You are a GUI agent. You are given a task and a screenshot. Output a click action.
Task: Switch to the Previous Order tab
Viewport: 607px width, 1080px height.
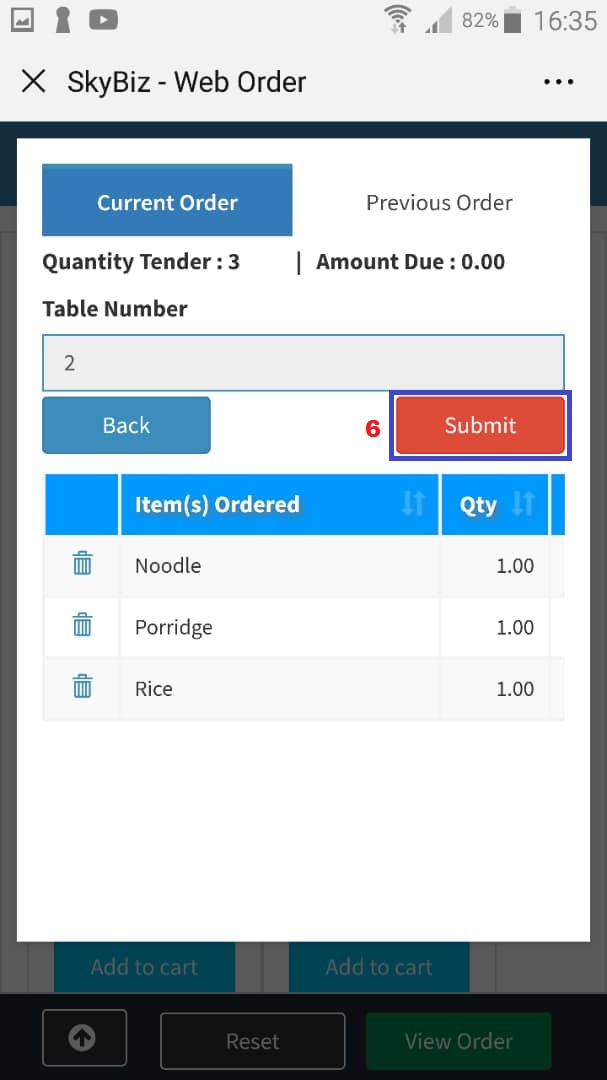click(x=439, y=202)
